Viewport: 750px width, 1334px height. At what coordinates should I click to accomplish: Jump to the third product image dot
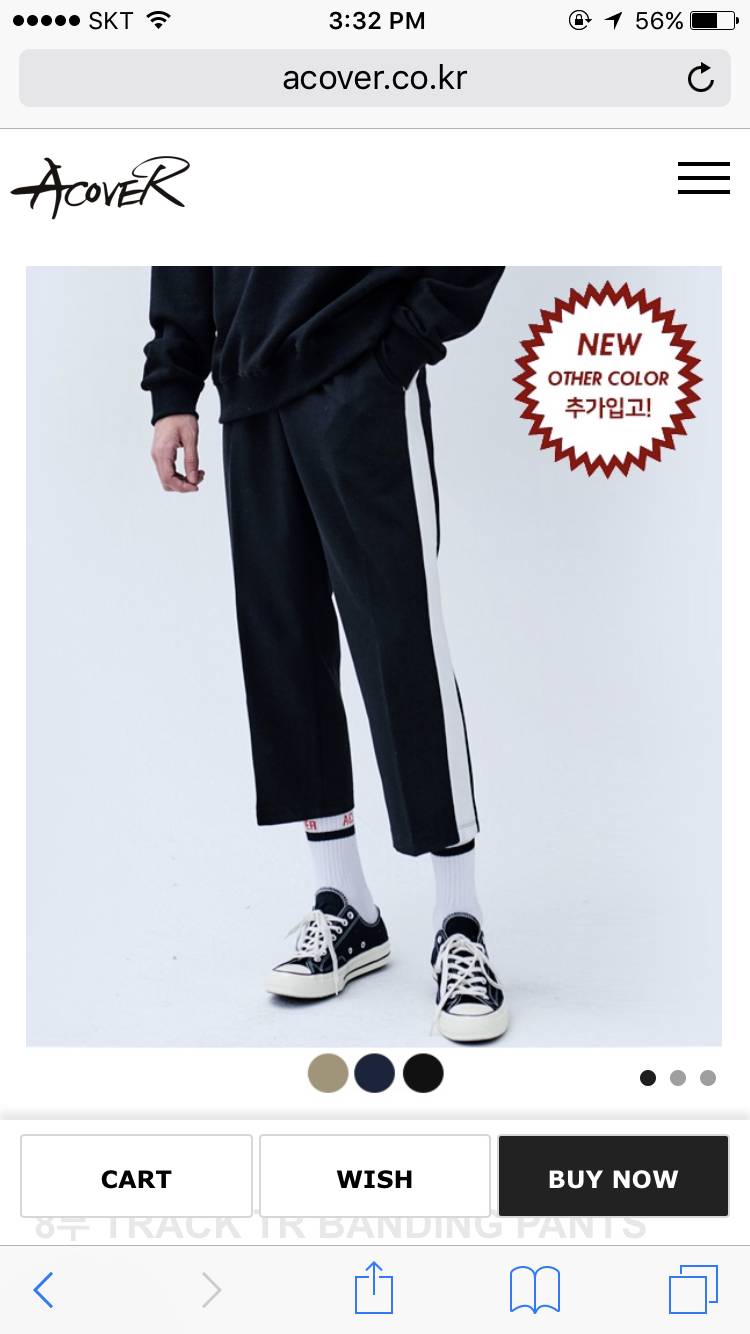point(708,1078)
